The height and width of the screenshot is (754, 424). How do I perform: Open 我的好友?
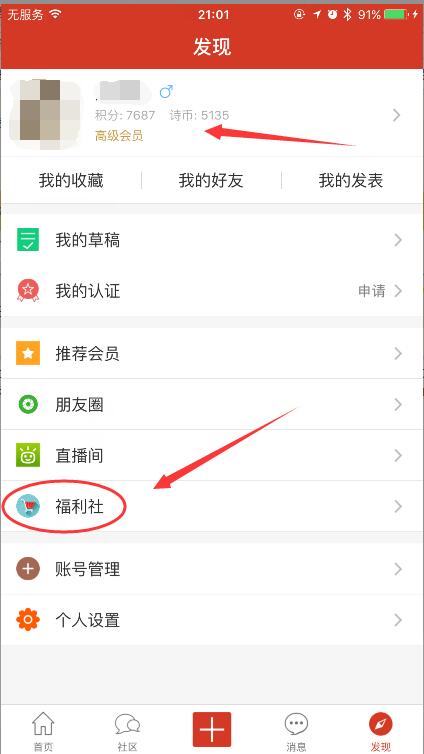click(211, 181)
